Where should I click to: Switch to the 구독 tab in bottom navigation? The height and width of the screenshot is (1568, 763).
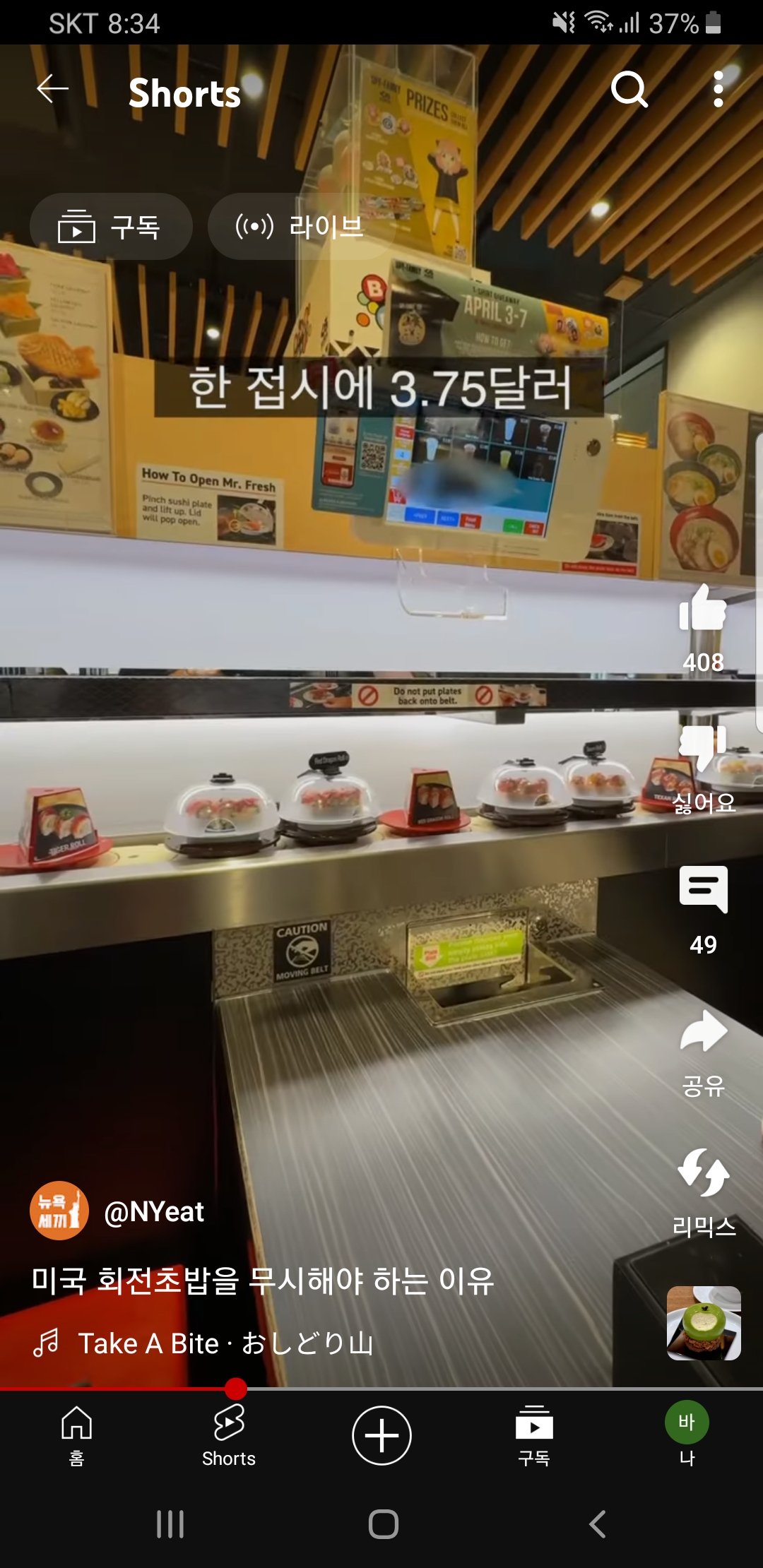[x=534, y=1435]
